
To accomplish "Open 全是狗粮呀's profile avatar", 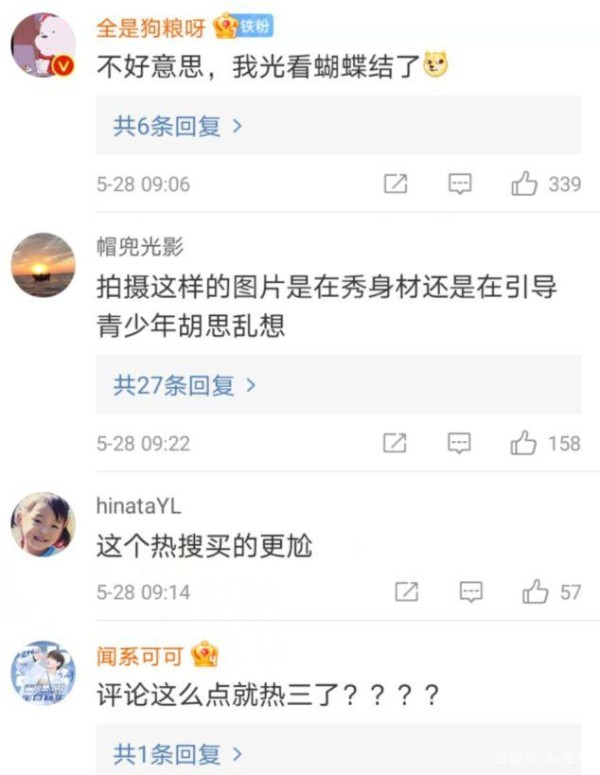I will pos(43,45).
